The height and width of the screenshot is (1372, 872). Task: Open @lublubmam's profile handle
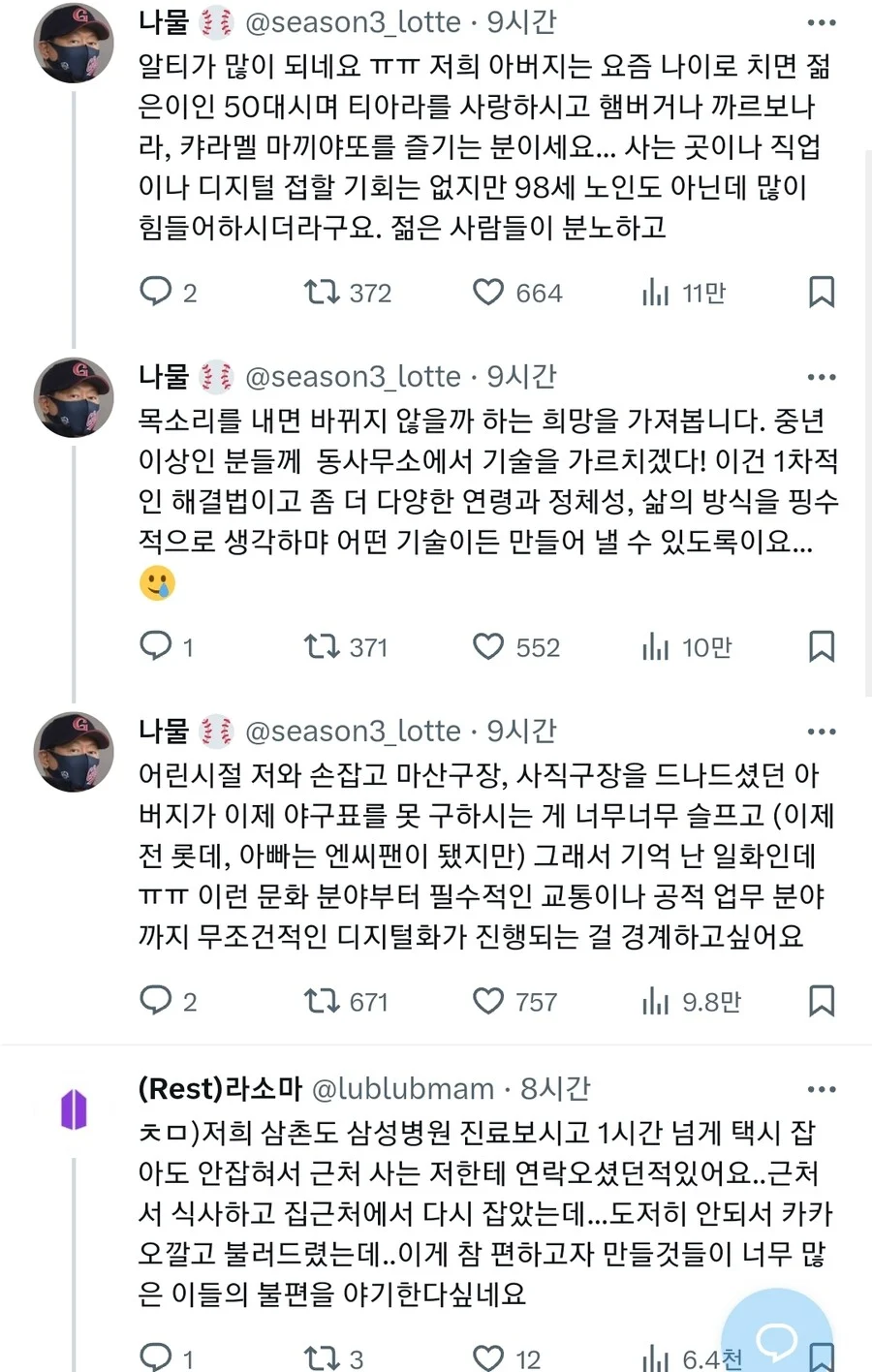pos(402,1089)
